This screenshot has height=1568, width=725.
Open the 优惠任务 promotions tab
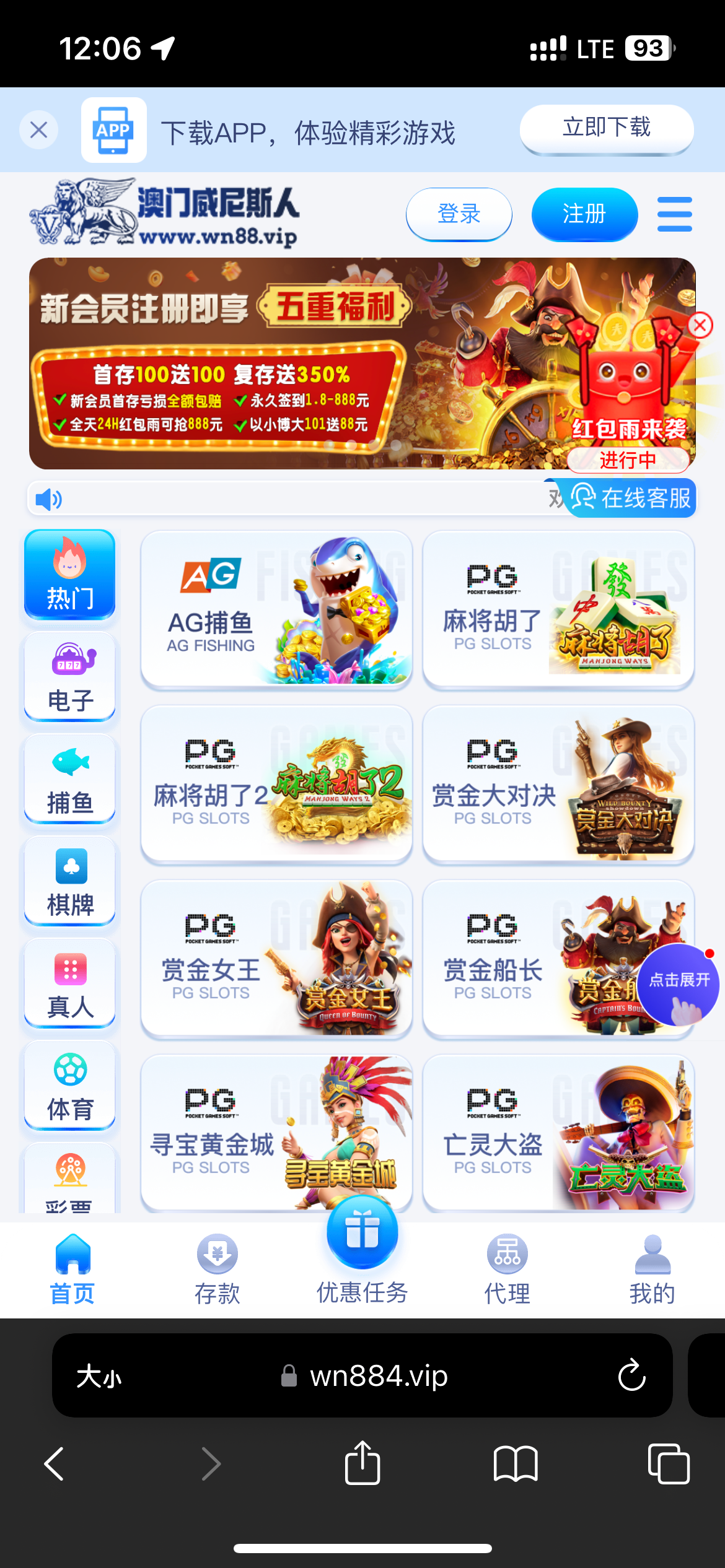coord(362,1257)
